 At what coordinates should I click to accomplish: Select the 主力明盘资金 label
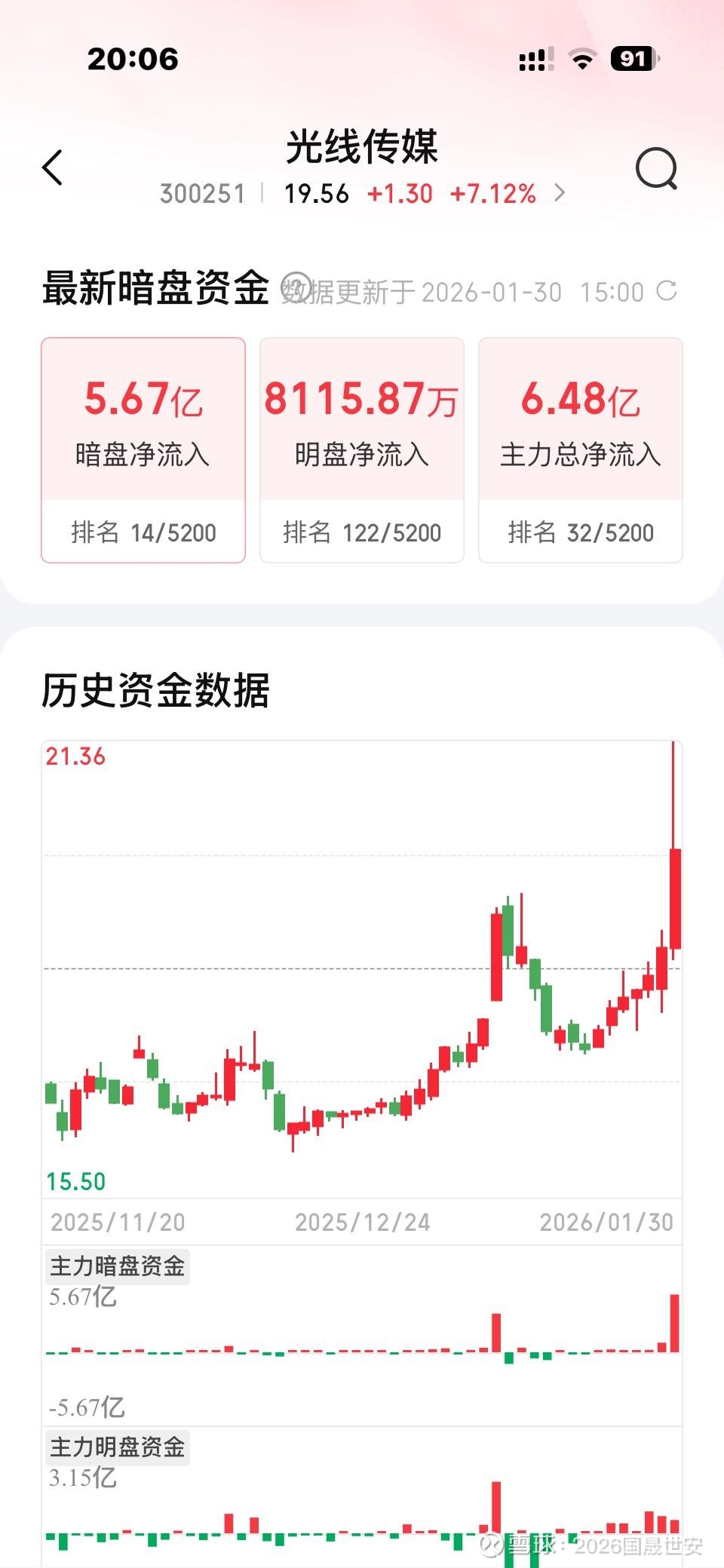pyautogui.click(x=115, y=1447)
